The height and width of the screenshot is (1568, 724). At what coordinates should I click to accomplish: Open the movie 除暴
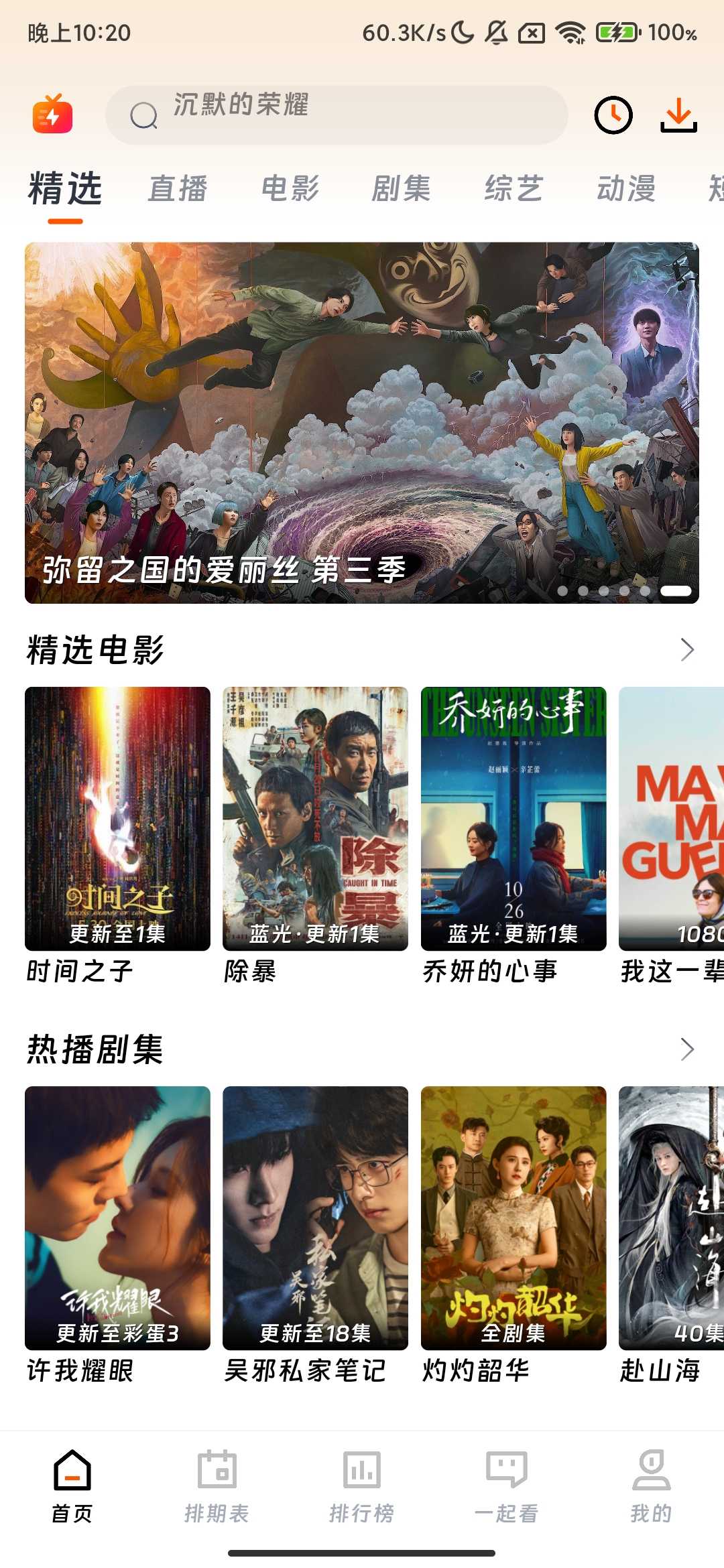pos(315,819)
